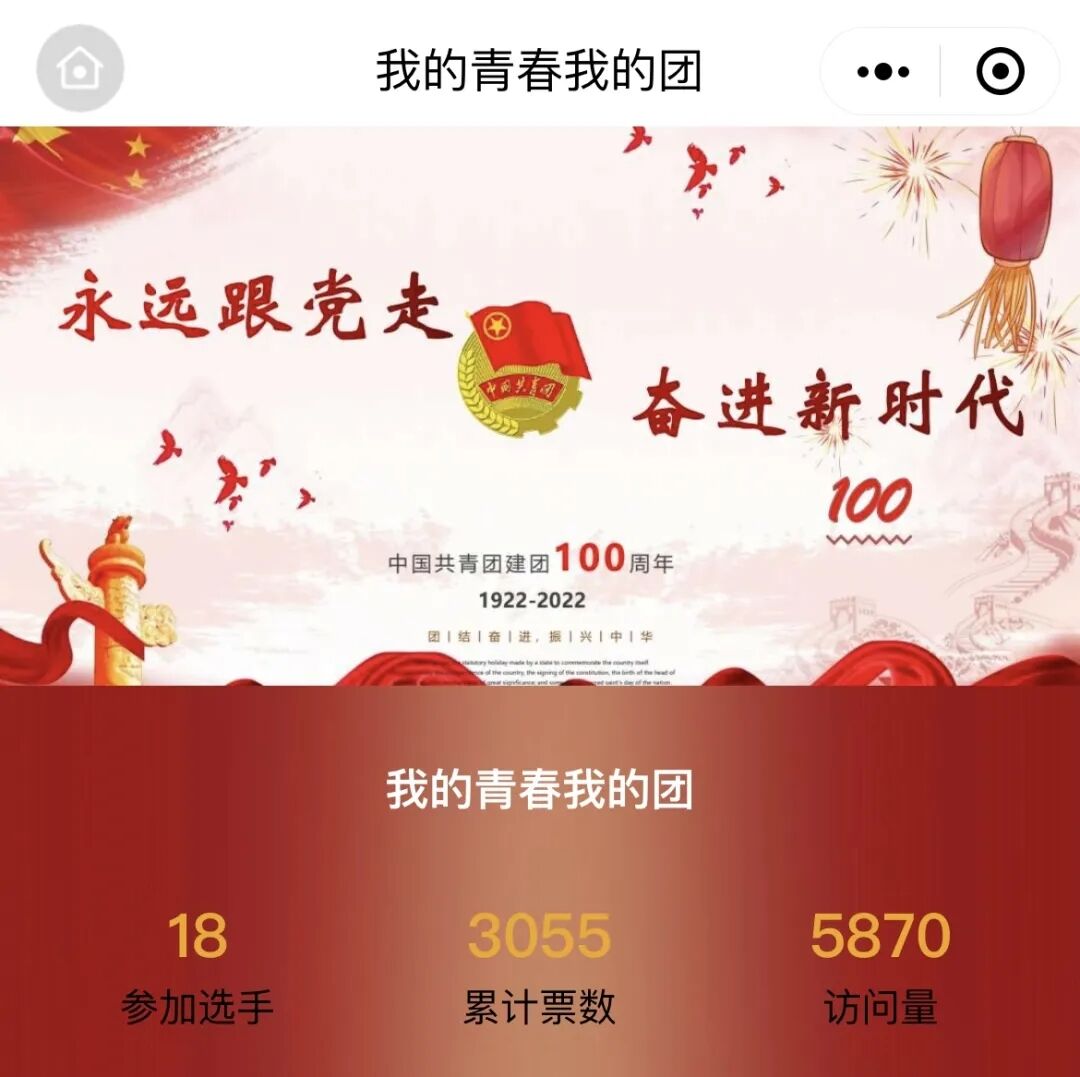The width and height of the screenshot is (1080, 1077).
Task: Close the mini program via the circle button
Action: click(x=999, y=71)
